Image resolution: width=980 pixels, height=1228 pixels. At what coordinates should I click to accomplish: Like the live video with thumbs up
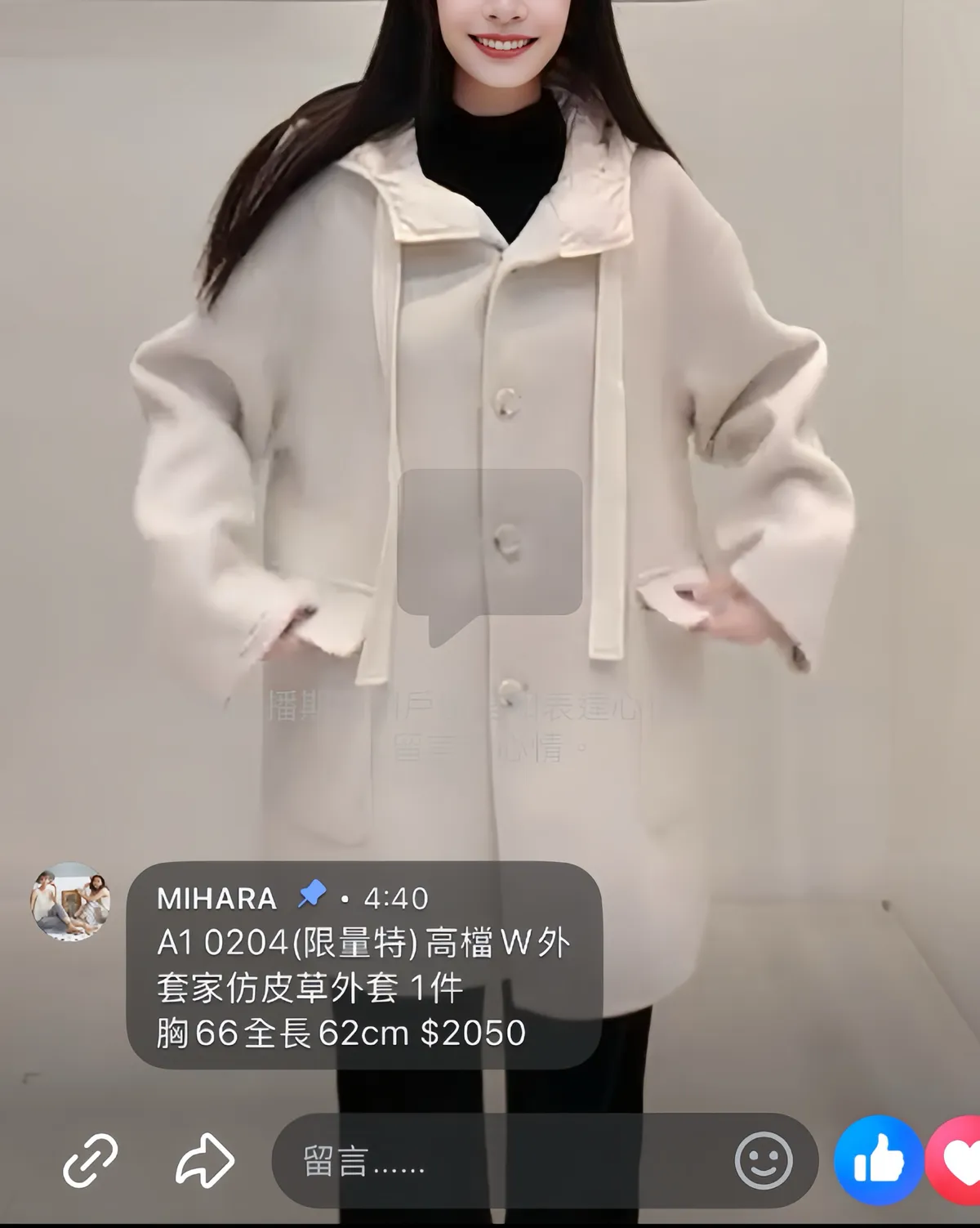(x=879, y=1160)
